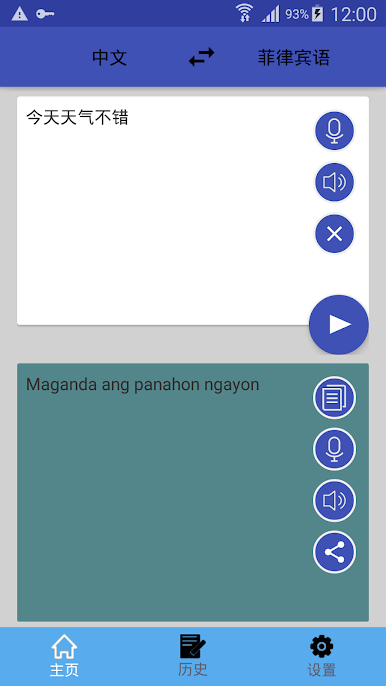Swap the translation languages
This screenshot has width=386, height=686.
[x=202, y=57]
